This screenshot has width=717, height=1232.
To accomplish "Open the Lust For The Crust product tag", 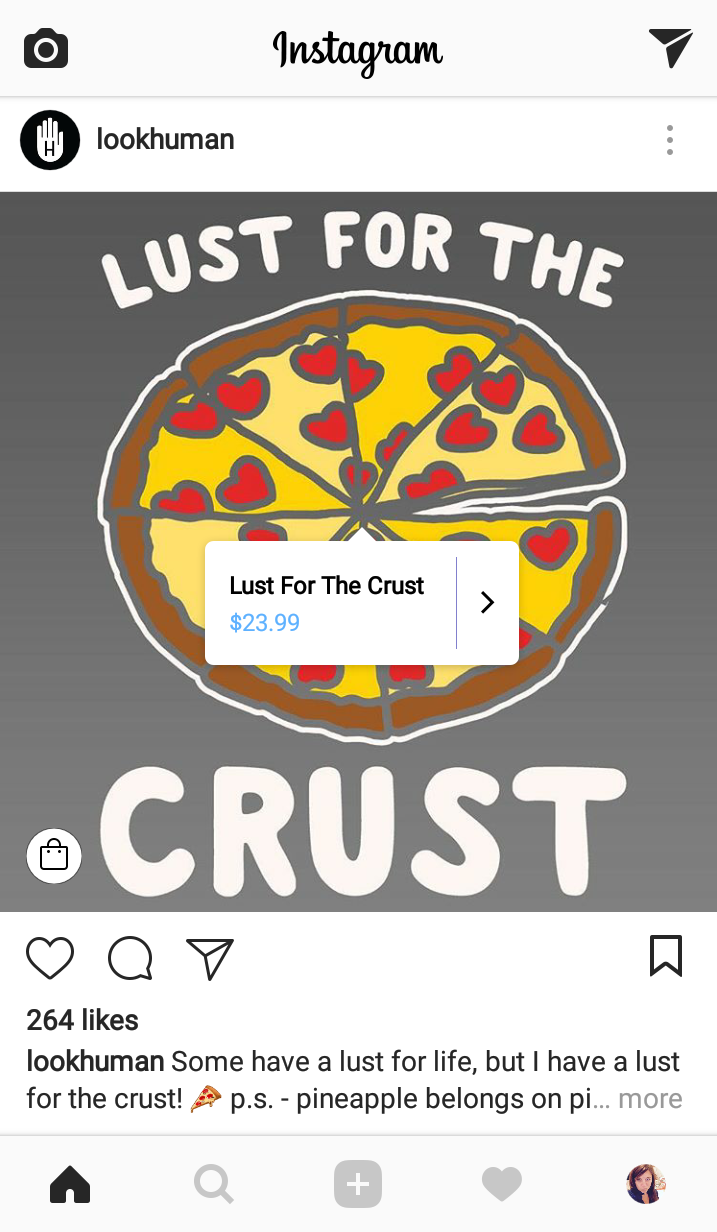I will [x=361, y=603].
